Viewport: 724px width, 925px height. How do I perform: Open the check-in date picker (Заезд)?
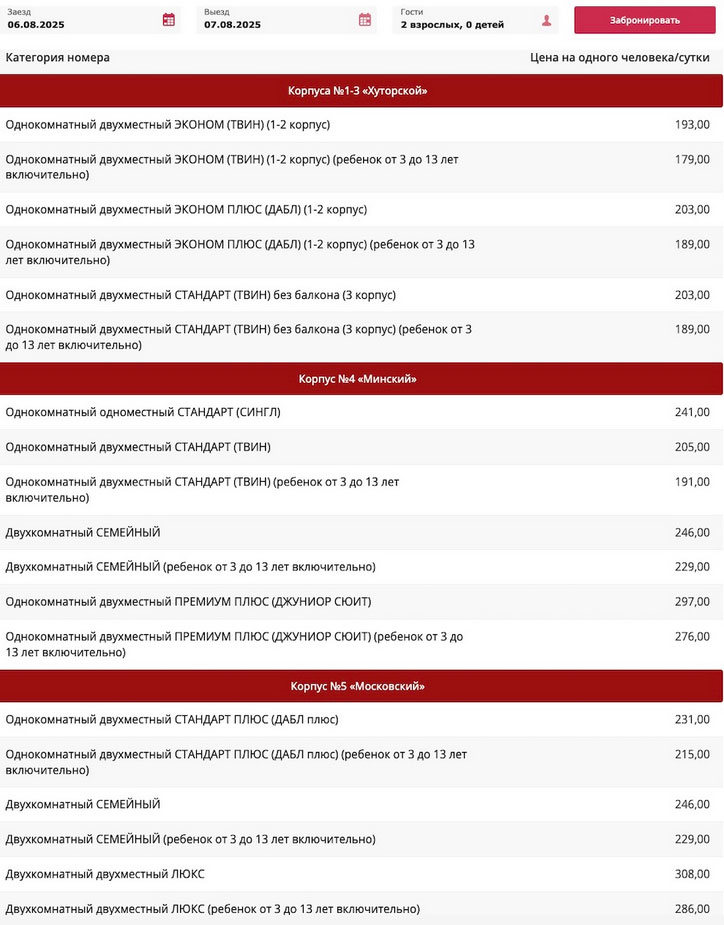(x=91, y=19)
